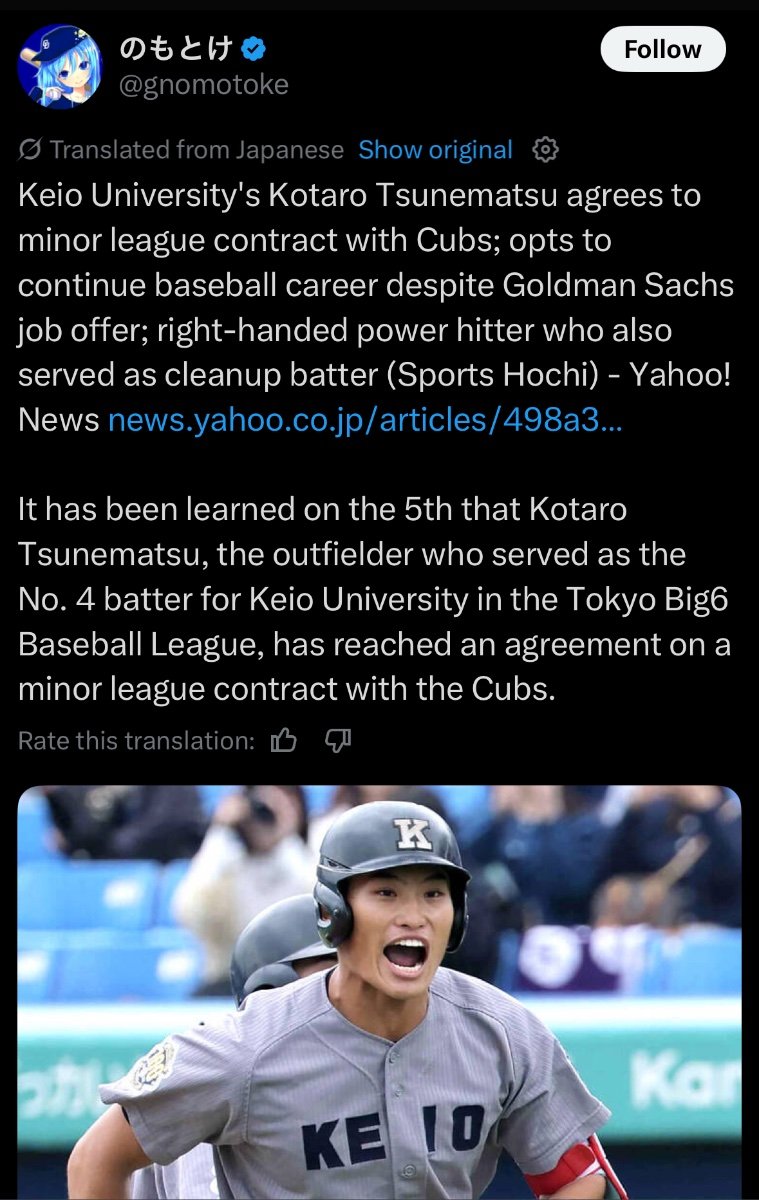Viewport: 759px width, 1200px height.
Task: Rate the translation thumbs up
Action: click(x=284, y=741)
